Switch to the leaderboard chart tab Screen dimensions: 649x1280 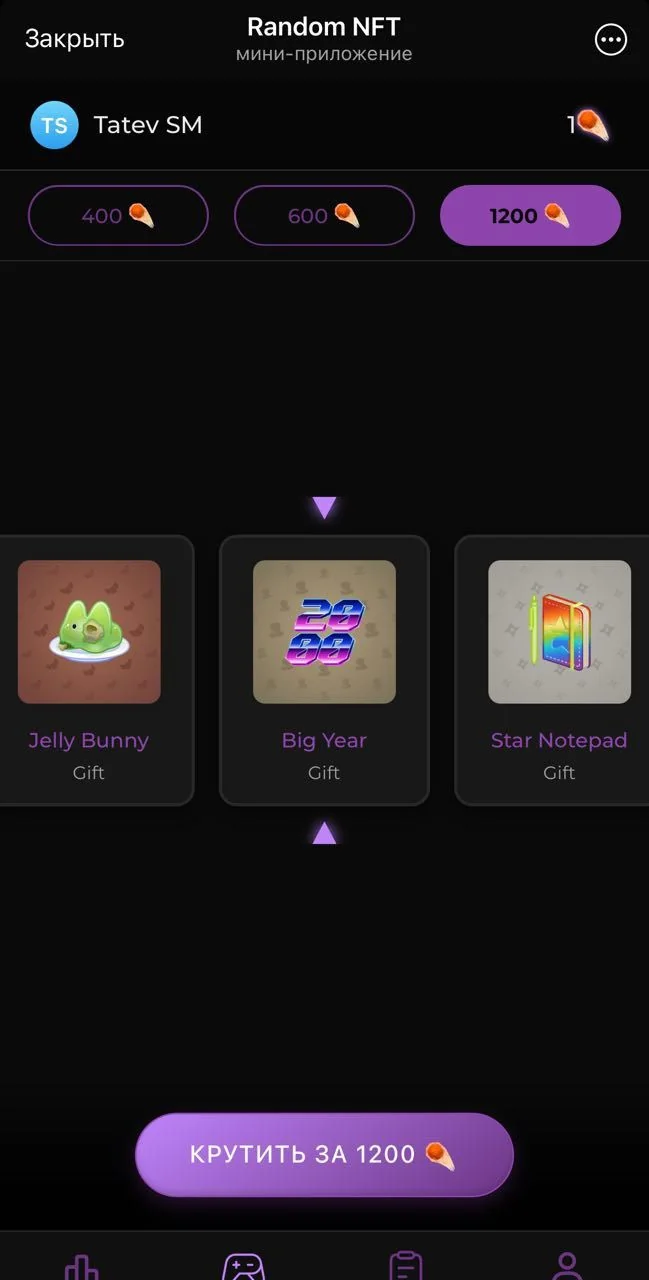point(82,1266)
